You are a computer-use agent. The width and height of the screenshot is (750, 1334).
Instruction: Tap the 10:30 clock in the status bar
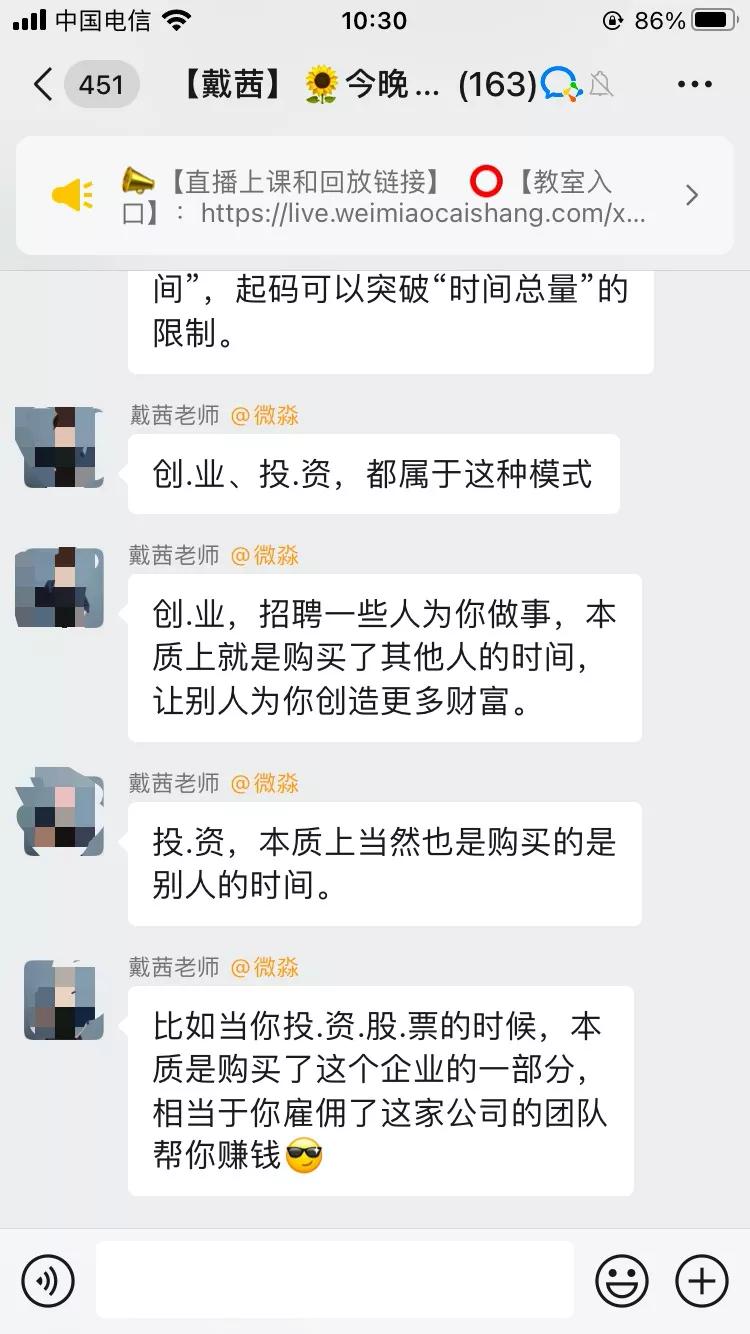pos(374,20)
